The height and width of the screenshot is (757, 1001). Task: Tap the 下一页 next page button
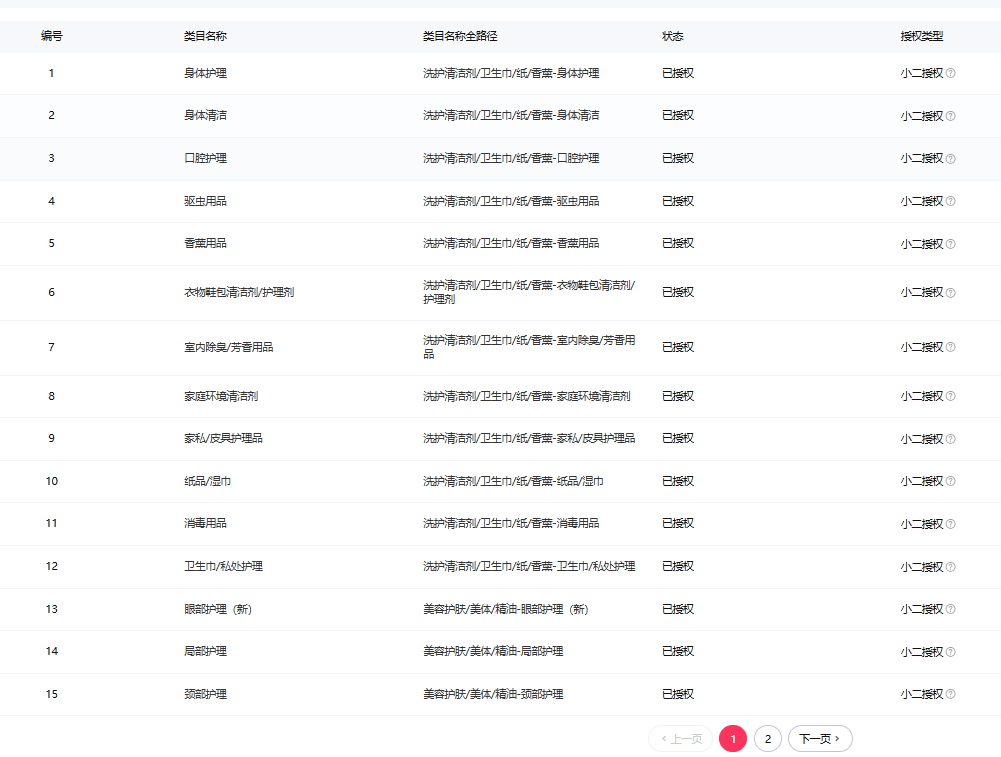[820, 739]
